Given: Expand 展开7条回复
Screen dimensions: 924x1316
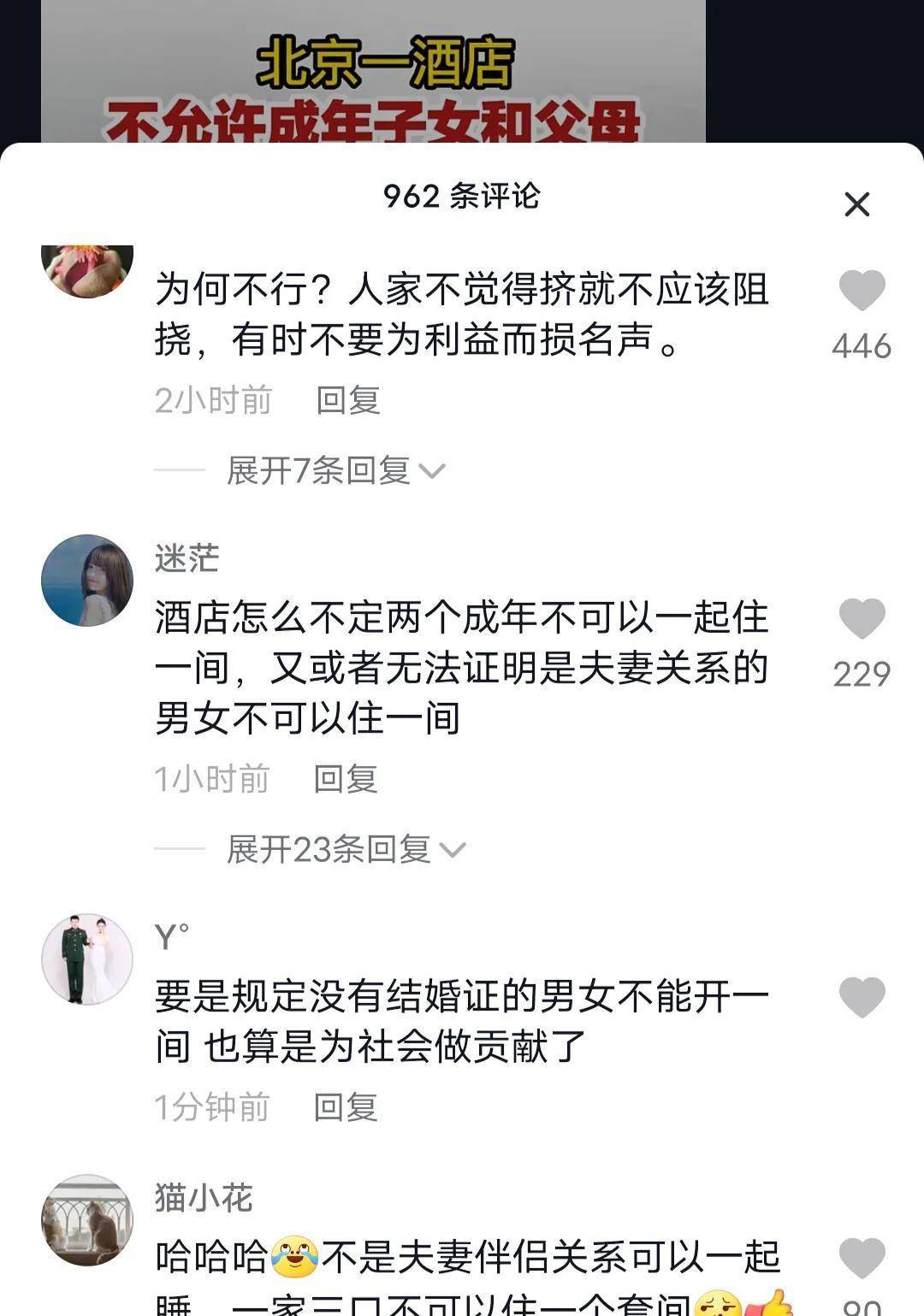Looking at the screenshot, I should coord(335,470).
